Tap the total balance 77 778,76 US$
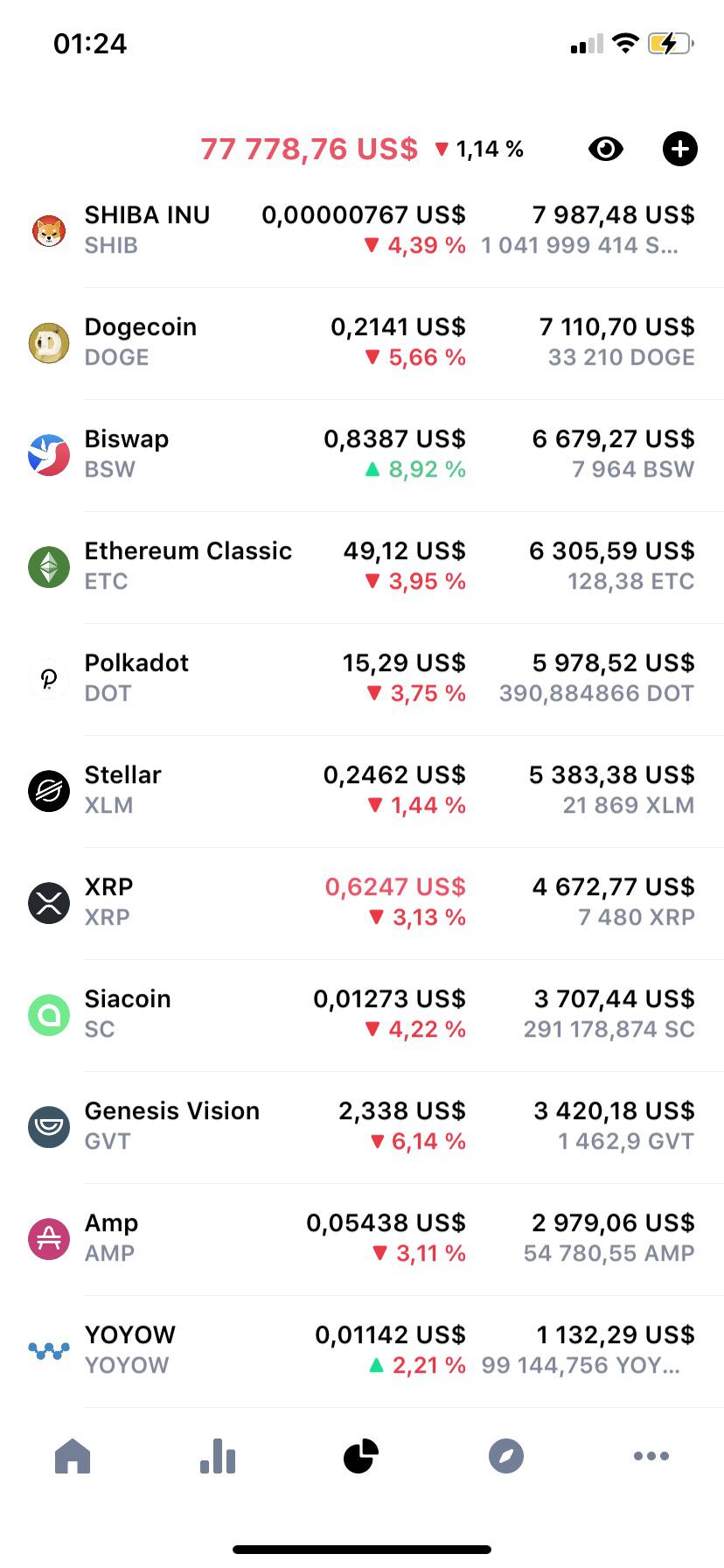The width and height of the screenshot is (724, 1568). [308, 149]
